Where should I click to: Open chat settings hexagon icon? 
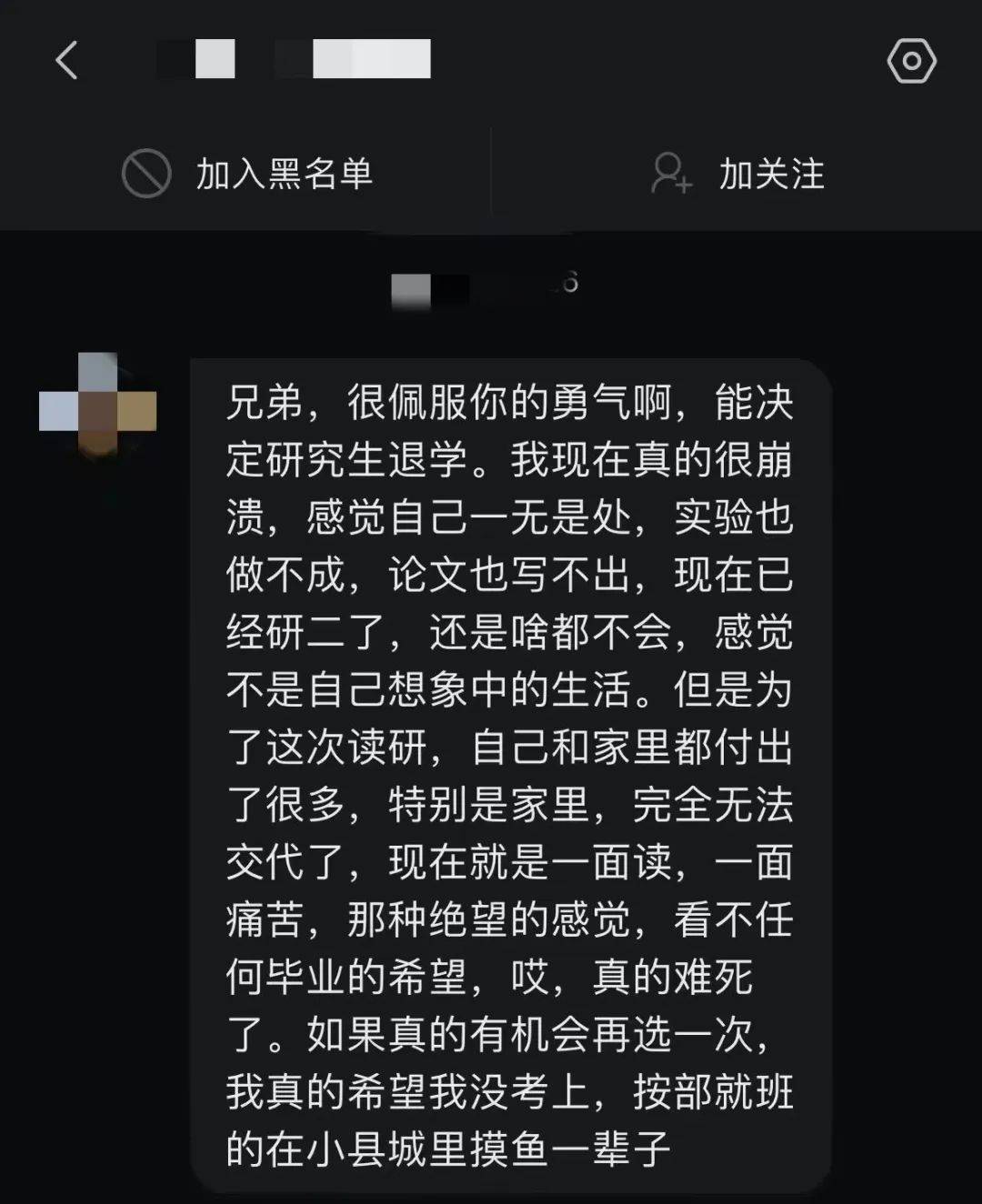tap(911, 61)
